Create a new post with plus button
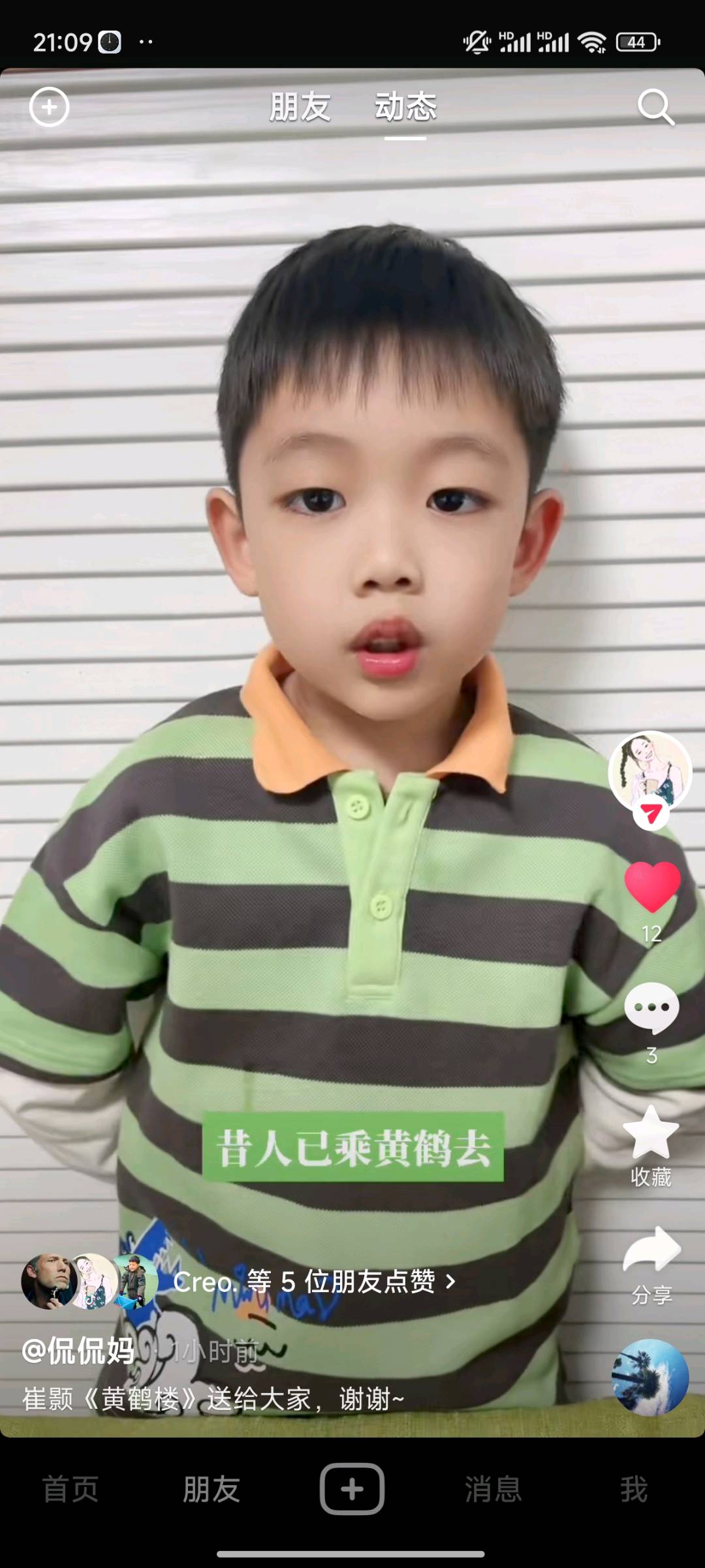The width and height of the screenshot is (705, 1568). [x=352, y=1488]
